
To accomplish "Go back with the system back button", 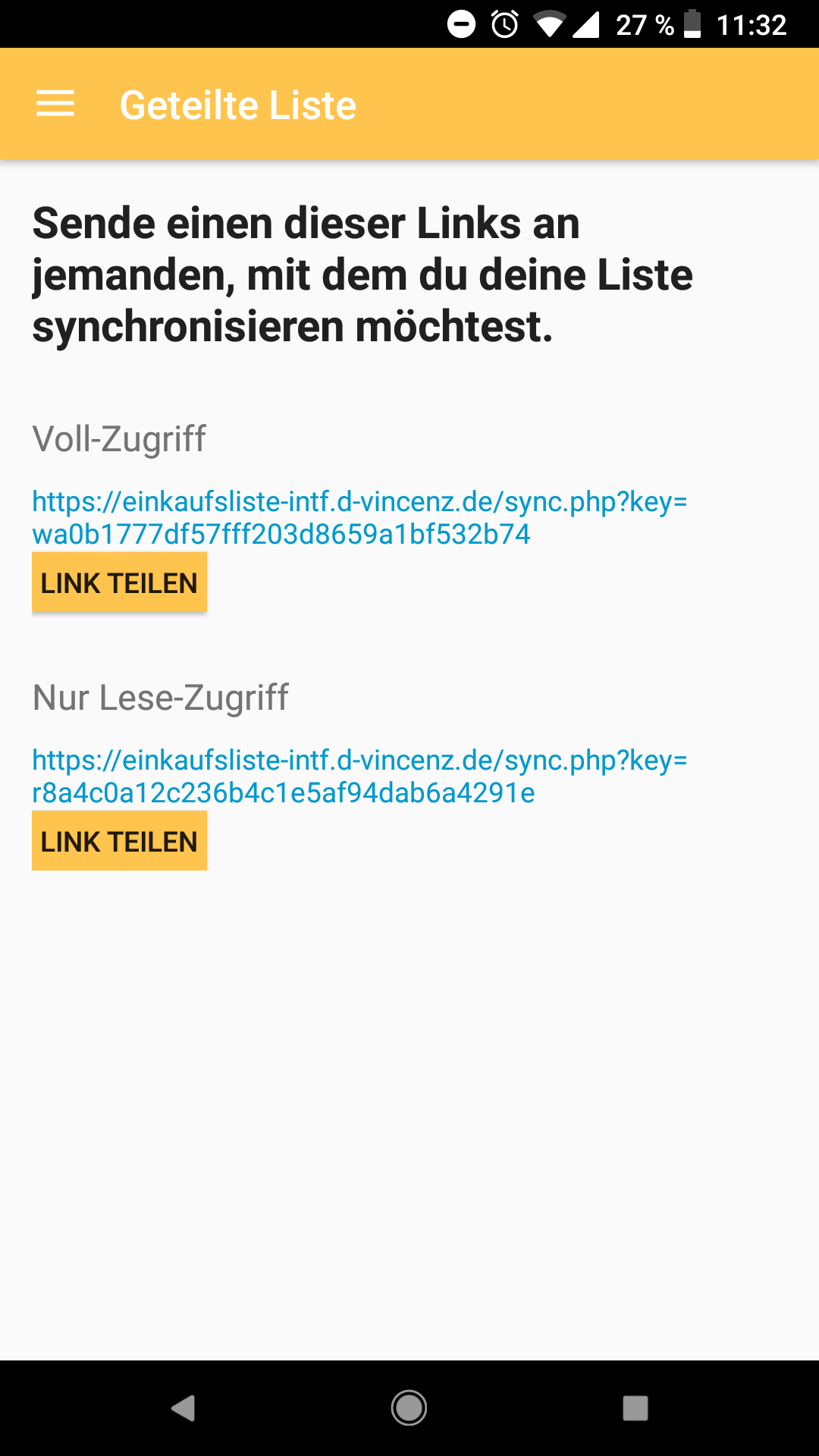I will coord(184,1408).
